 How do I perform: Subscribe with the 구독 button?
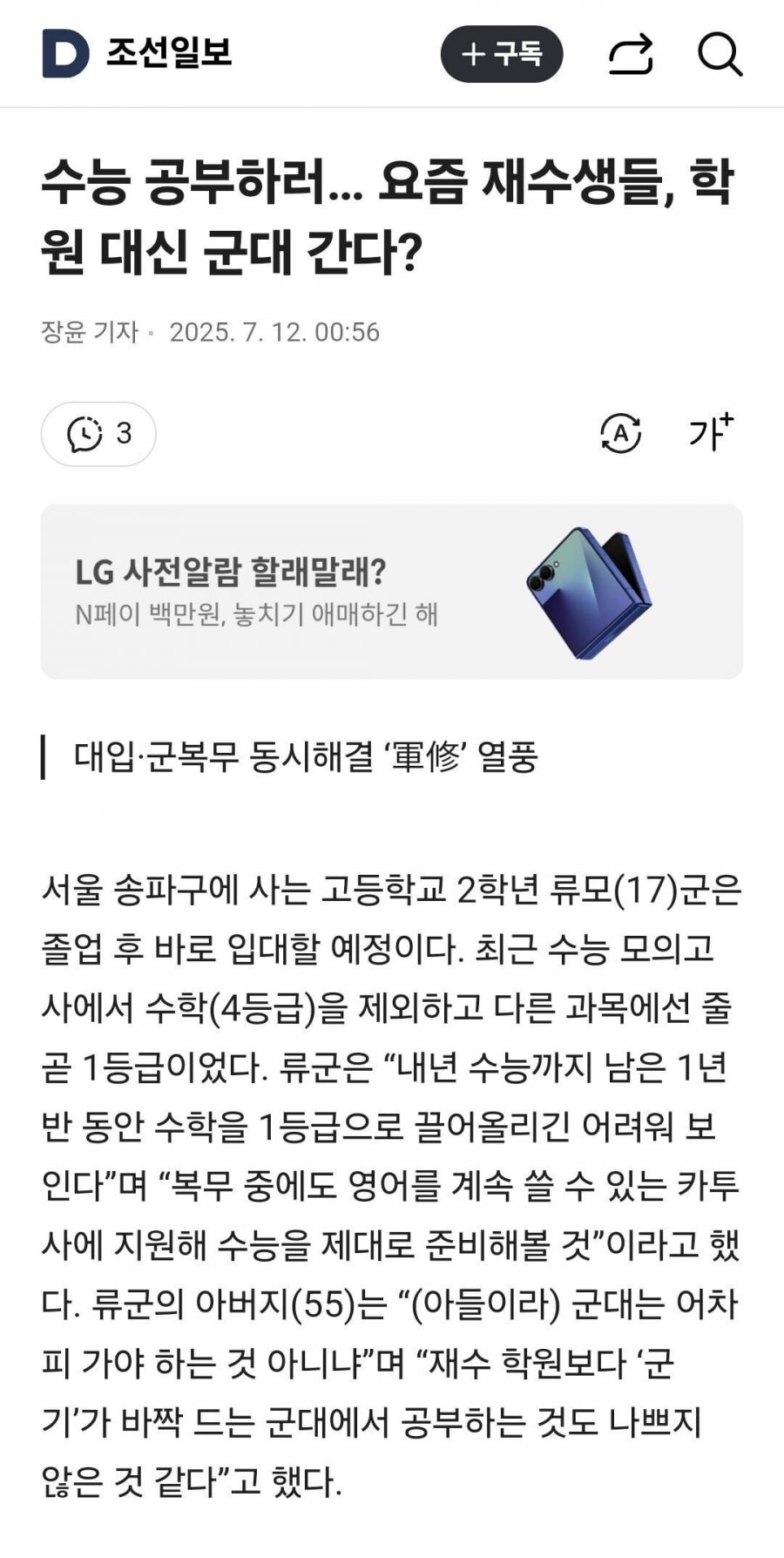(502, 54)
